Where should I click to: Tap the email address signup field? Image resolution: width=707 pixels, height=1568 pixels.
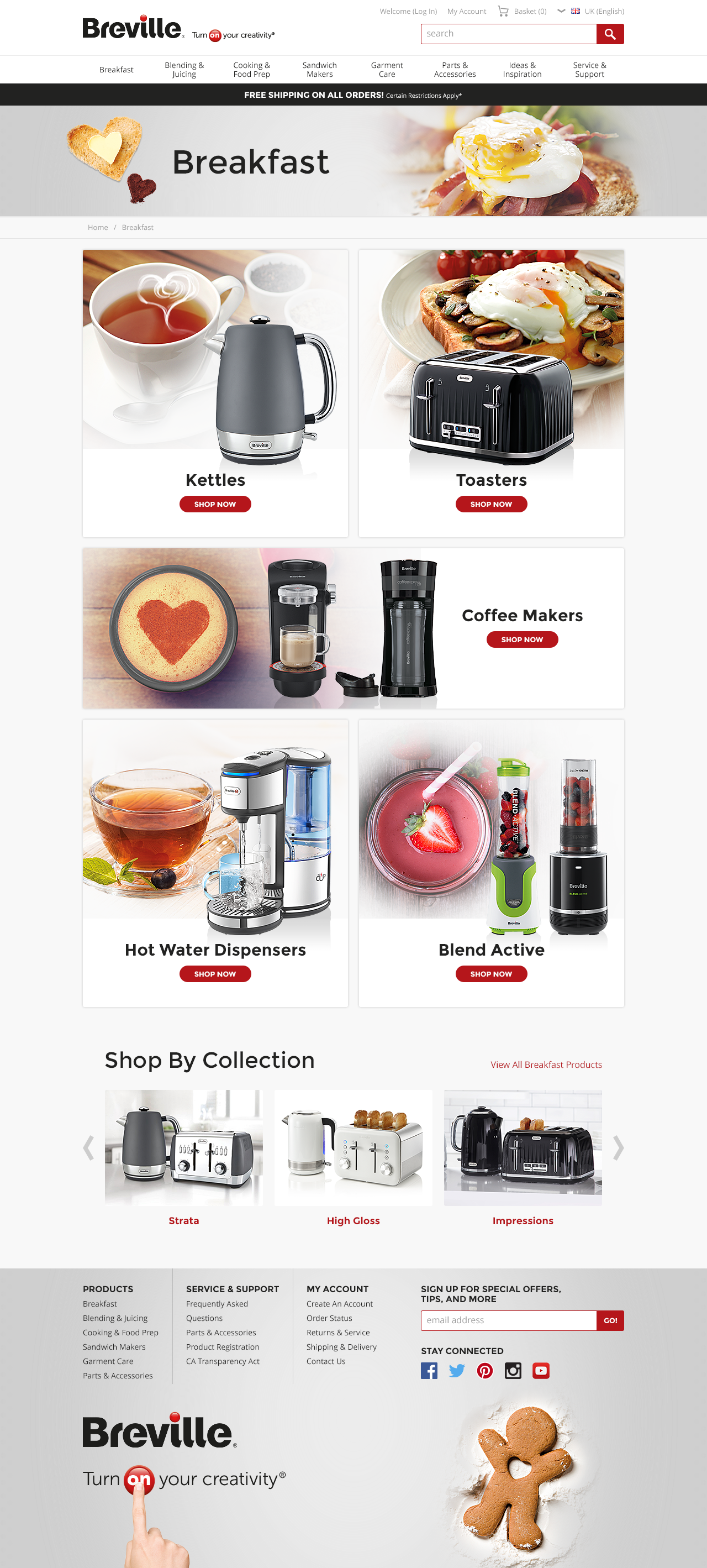click(508, 1320)
